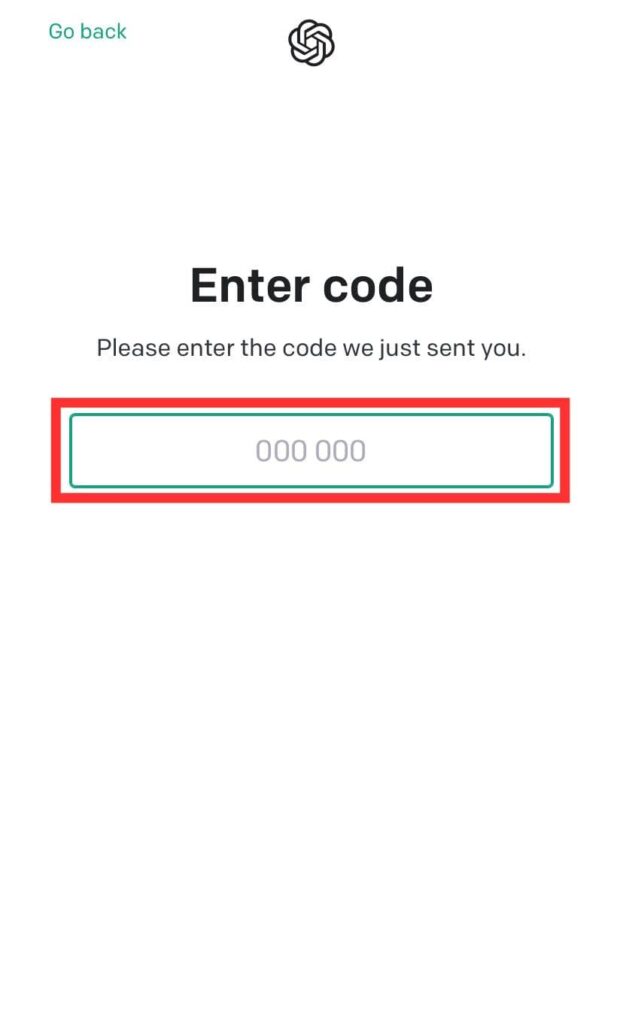This screenshot has width=623, height=1024.
Task: Tap the Go back link
Action: (88, 31)
